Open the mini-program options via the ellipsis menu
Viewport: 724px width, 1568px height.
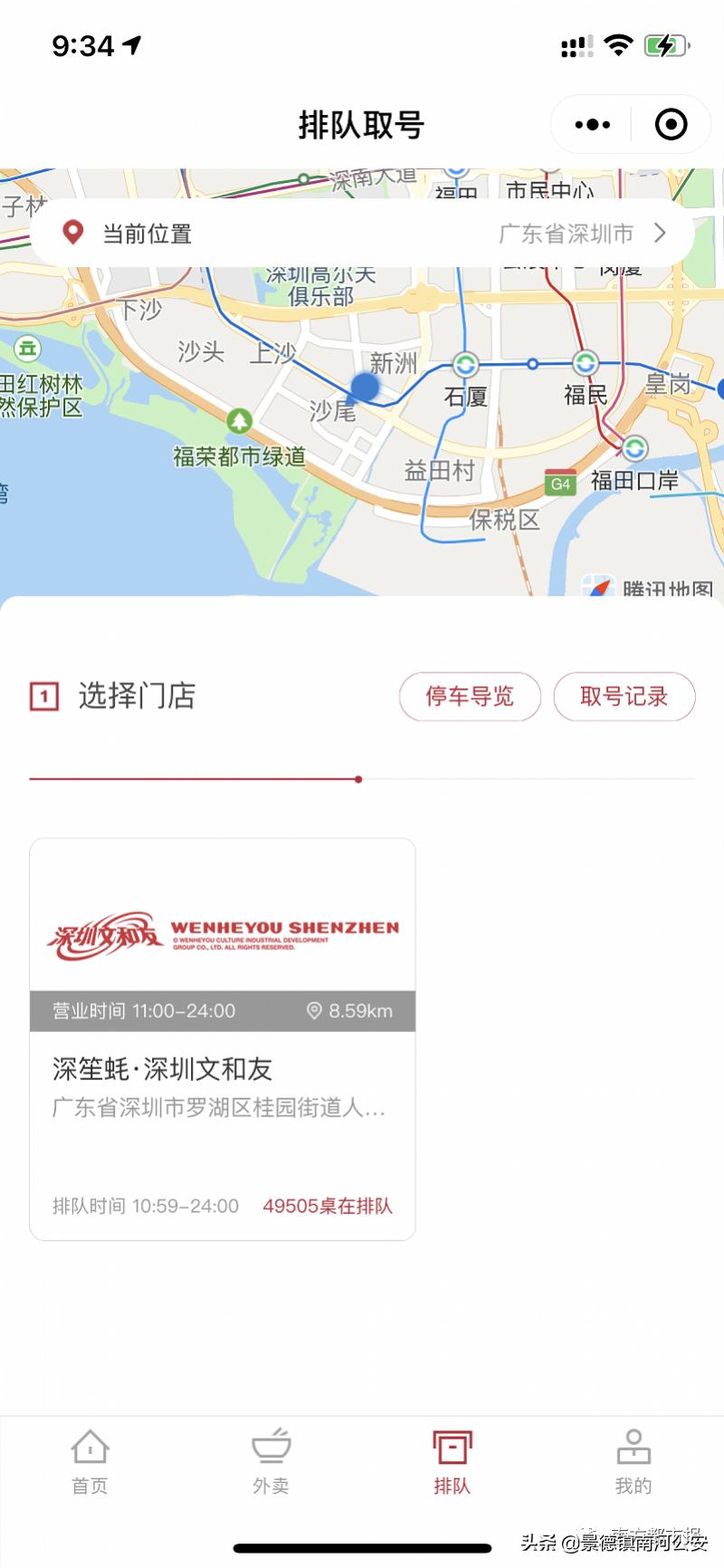[591, 124]
